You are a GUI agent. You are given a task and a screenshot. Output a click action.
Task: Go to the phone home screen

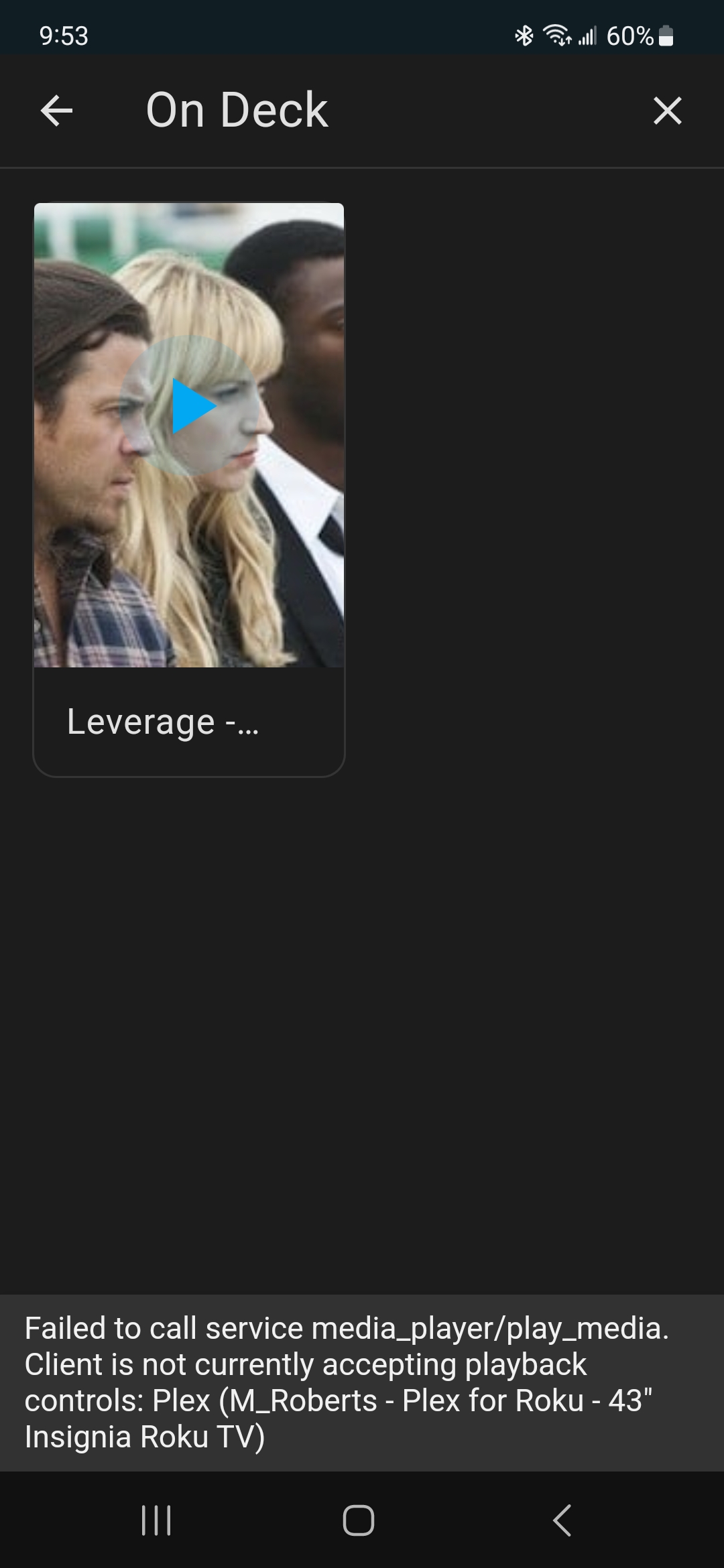(359, 1520)
